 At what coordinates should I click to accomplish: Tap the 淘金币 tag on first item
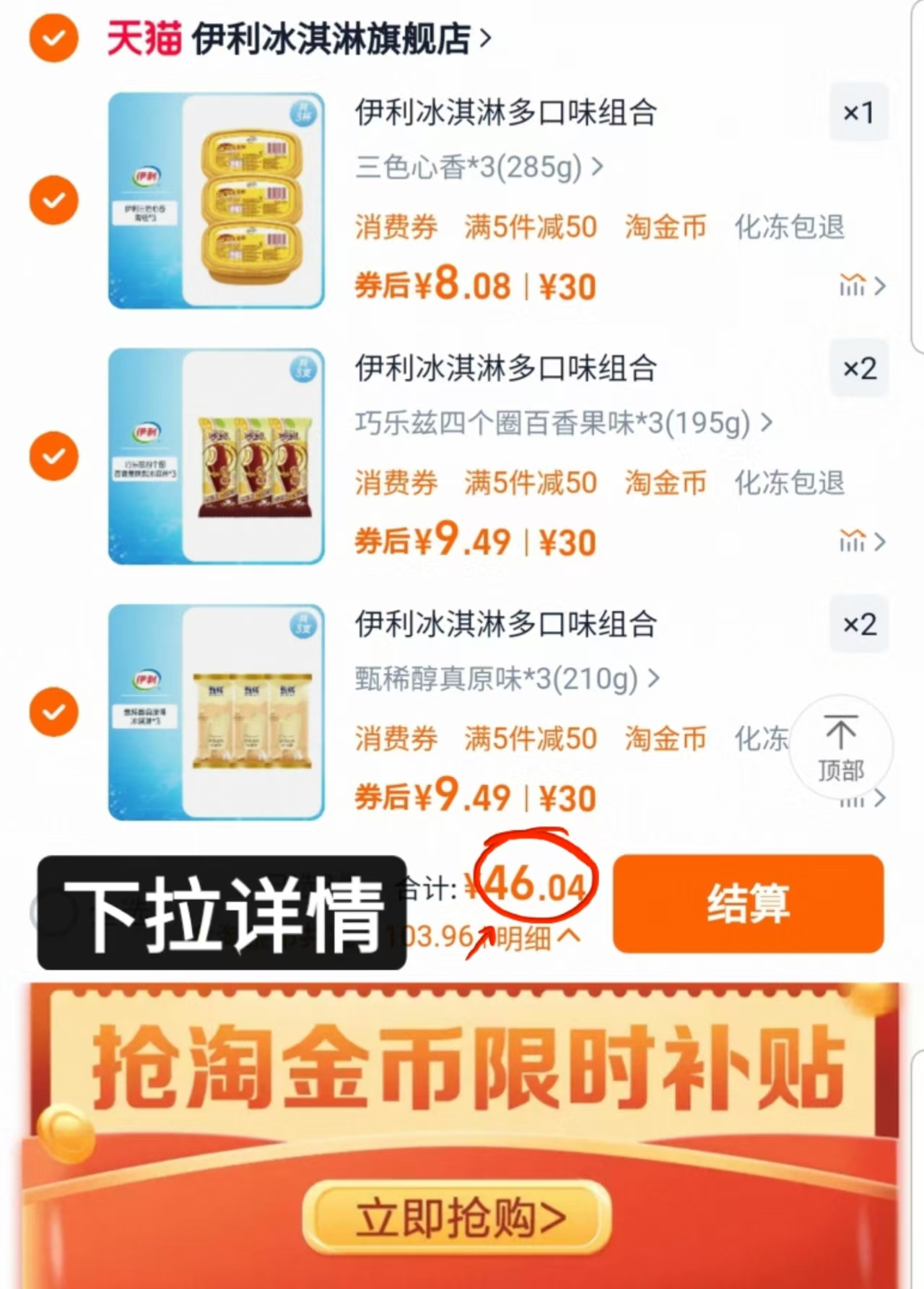tap(665, 226)
